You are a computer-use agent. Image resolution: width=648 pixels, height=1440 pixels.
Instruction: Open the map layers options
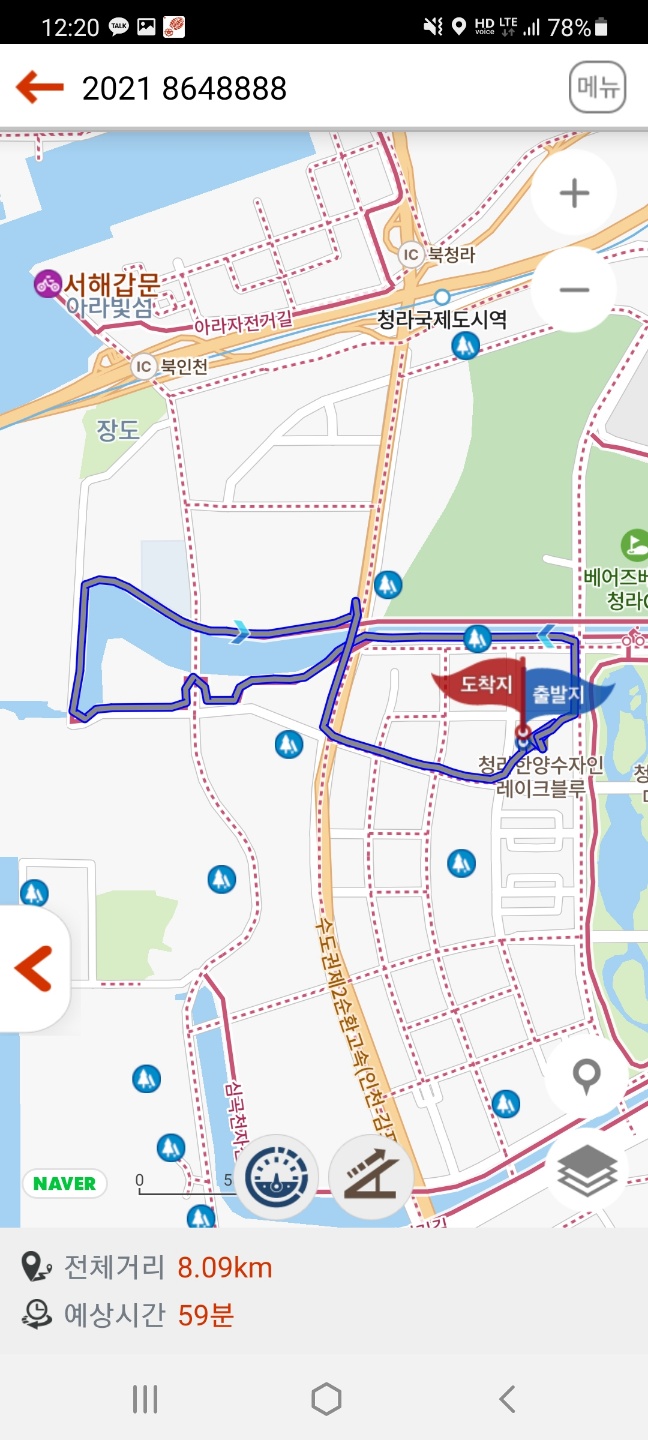(586, 1170)
